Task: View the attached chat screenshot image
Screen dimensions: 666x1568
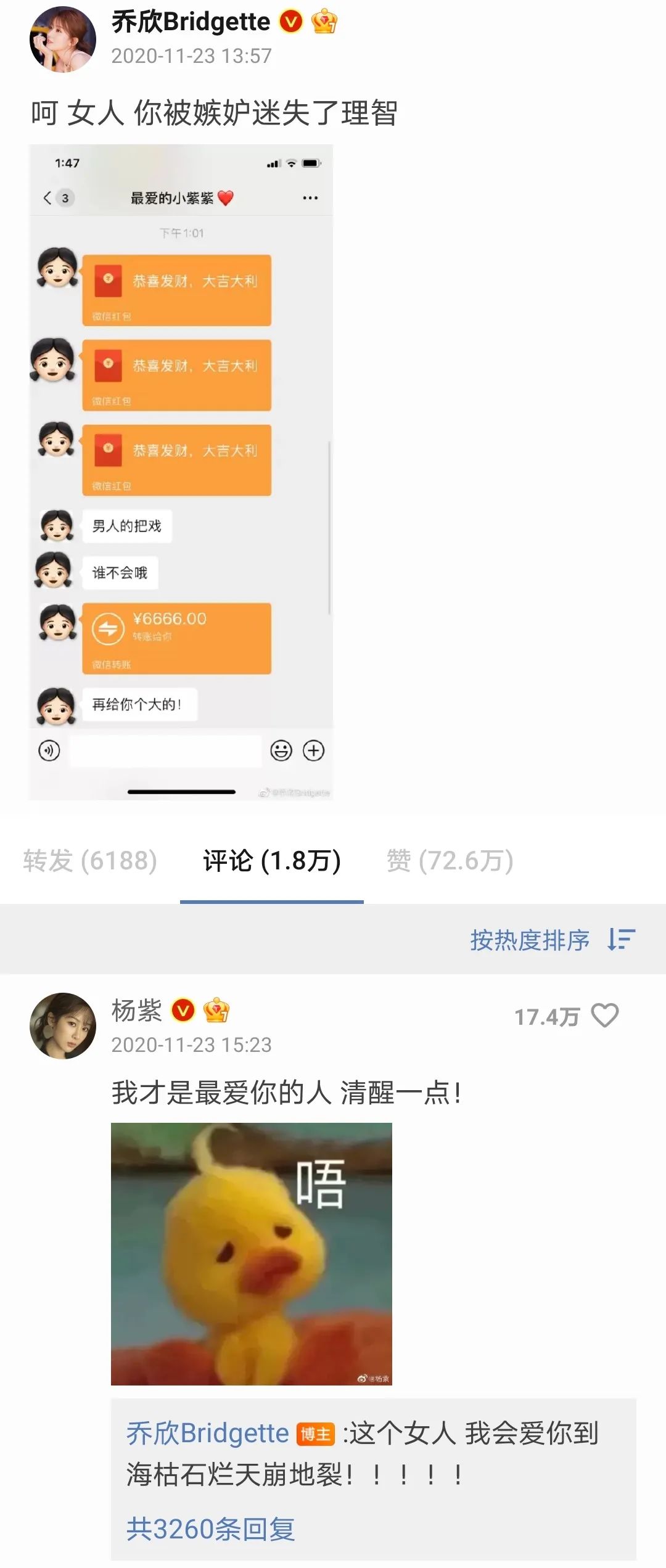Action: point(181,472)
